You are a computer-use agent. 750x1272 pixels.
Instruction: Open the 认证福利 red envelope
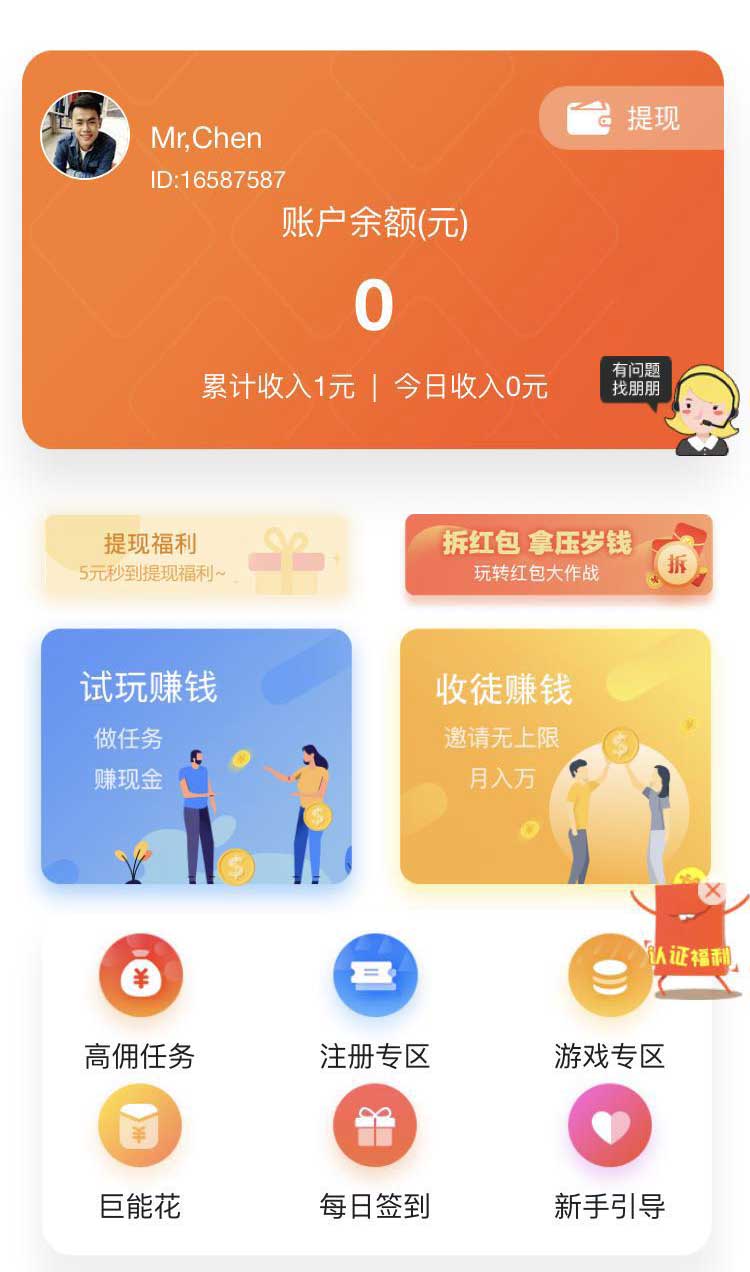[690, 950]
